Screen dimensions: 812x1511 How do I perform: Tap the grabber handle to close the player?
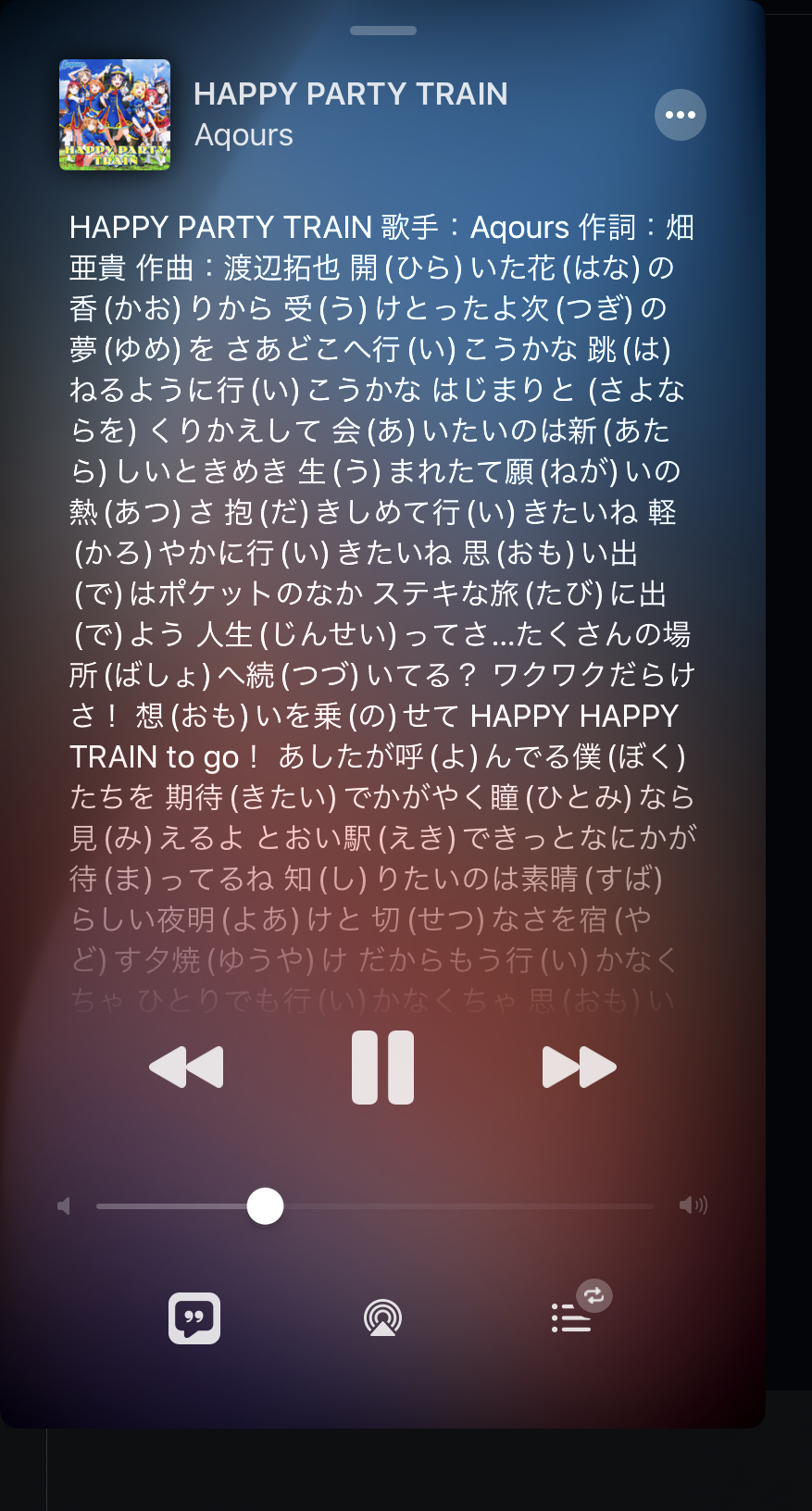(382, 31)
